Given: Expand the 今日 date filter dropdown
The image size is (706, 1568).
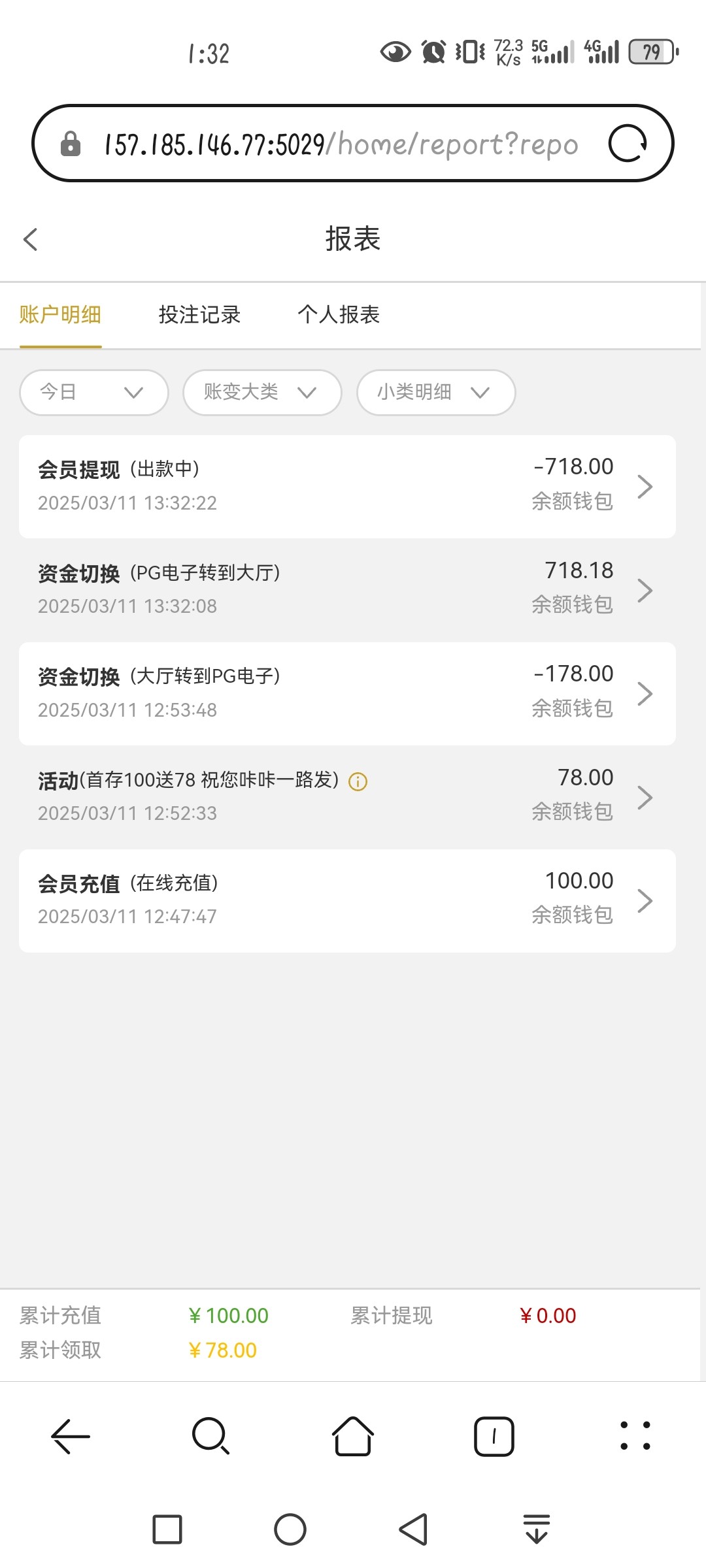Looking at the screenshot, I should tap(94, 392).
